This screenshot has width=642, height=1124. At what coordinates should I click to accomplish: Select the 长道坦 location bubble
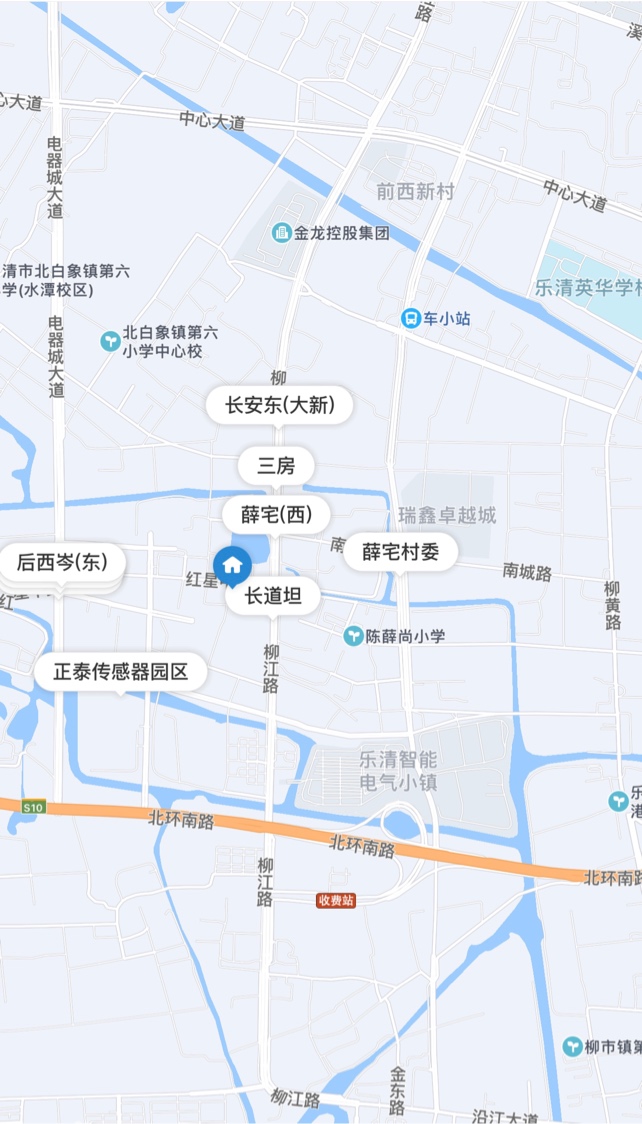pos(273,596)
